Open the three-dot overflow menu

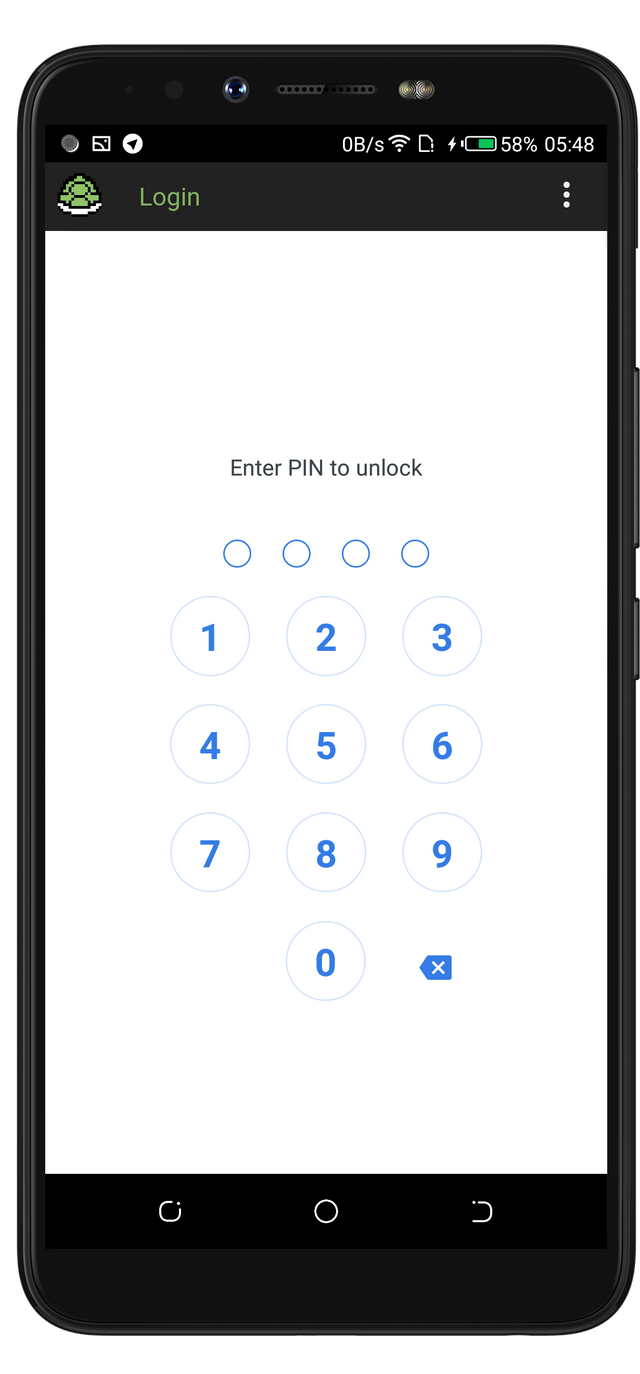click(566, 195)
